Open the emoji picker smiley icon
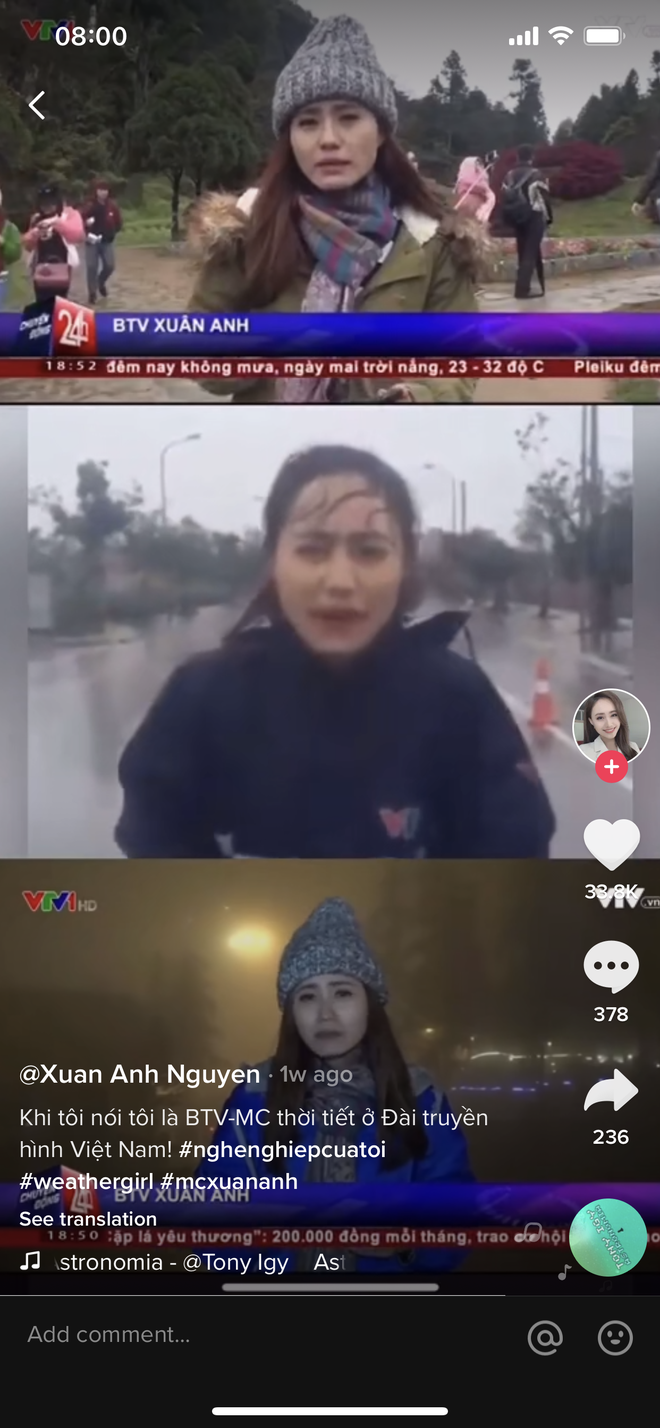660x1428 pixels. coord(615,1337)
